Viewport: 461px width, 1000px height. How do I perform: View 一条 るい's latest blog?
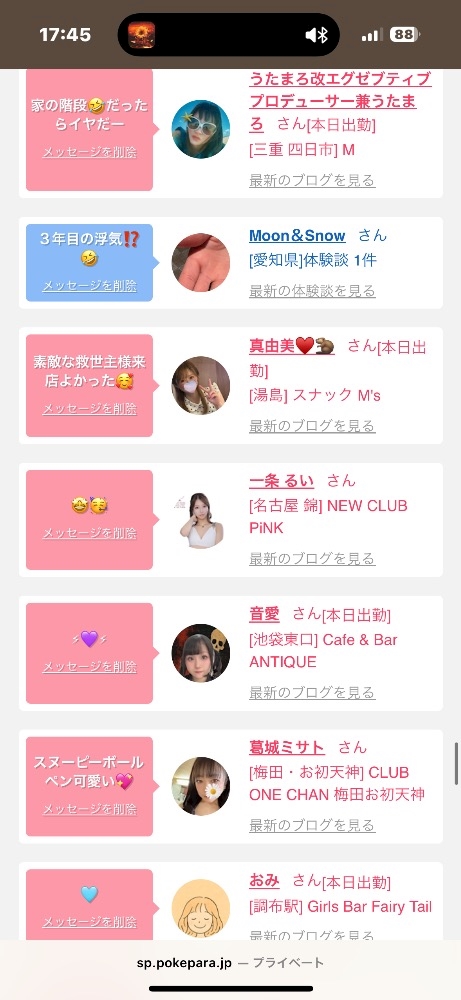[312, 559]
